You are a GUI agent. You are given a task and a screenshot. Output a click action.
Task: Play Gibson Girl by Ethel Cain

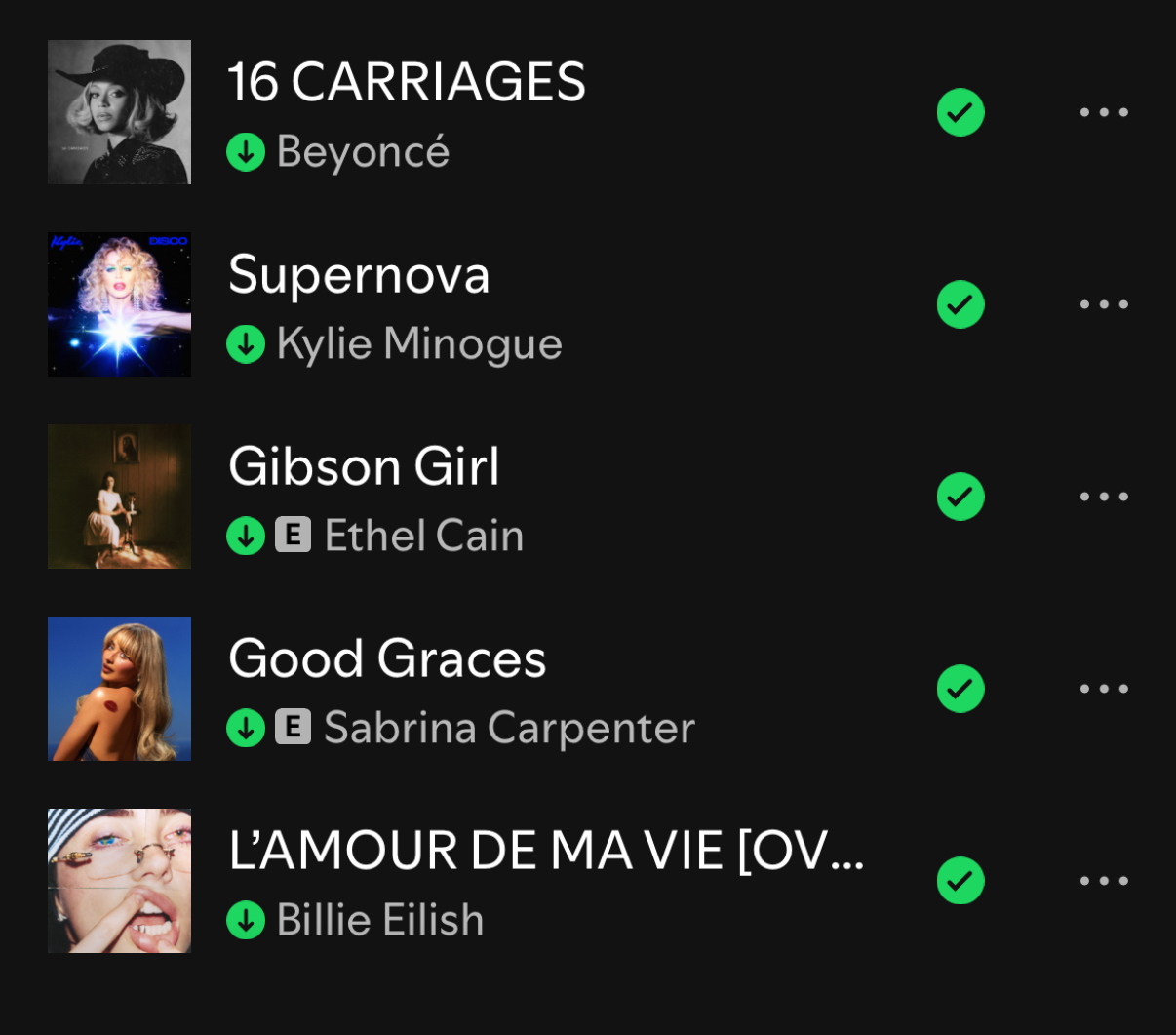coord(364,466)
